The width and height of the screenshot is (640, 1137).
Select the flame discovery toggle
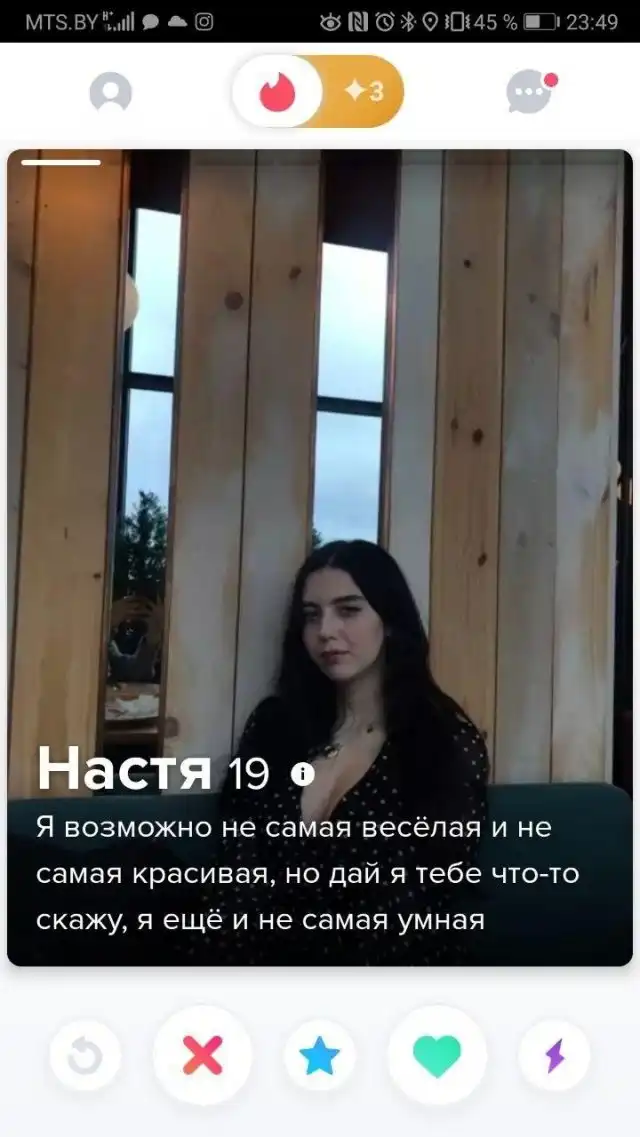coord(277,92)
